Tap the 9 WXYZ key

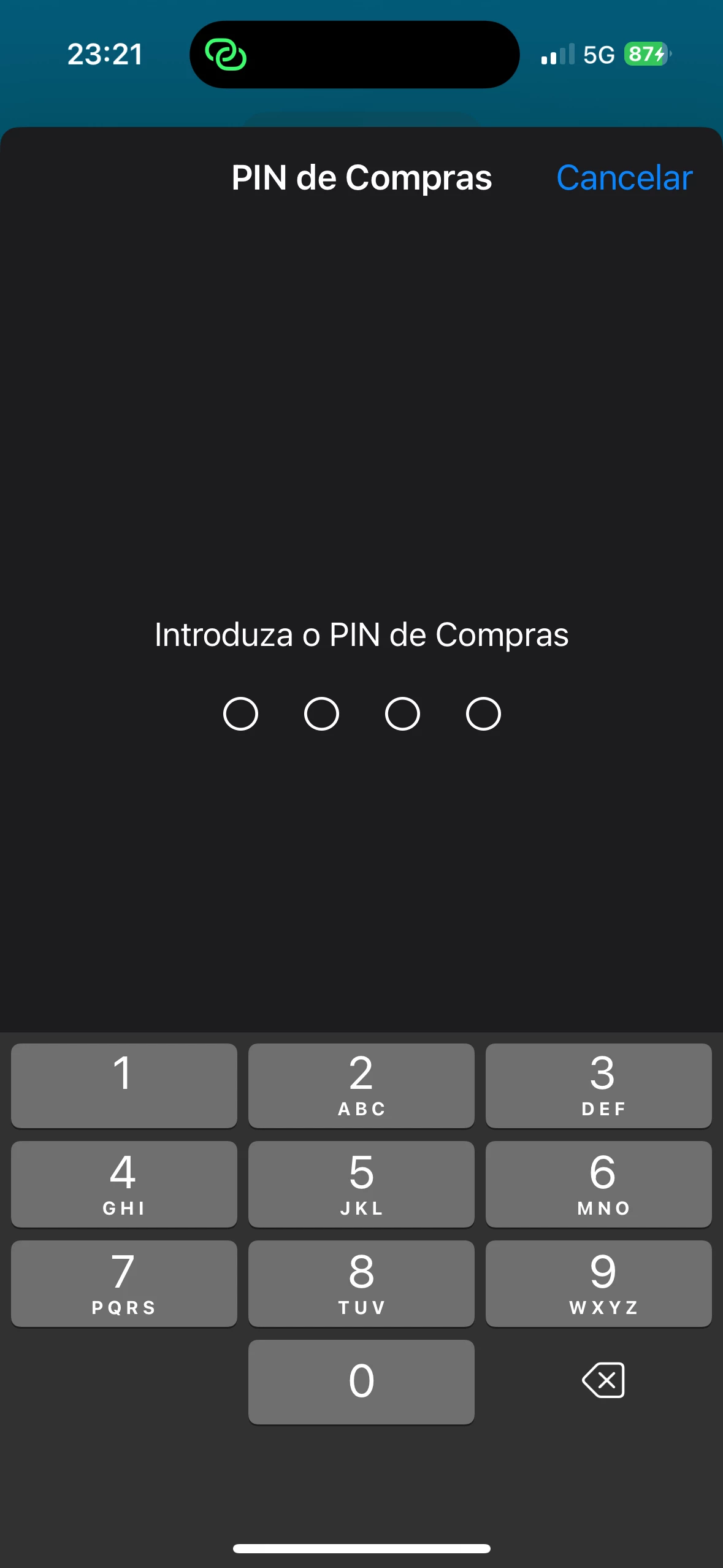(599, 1283)
